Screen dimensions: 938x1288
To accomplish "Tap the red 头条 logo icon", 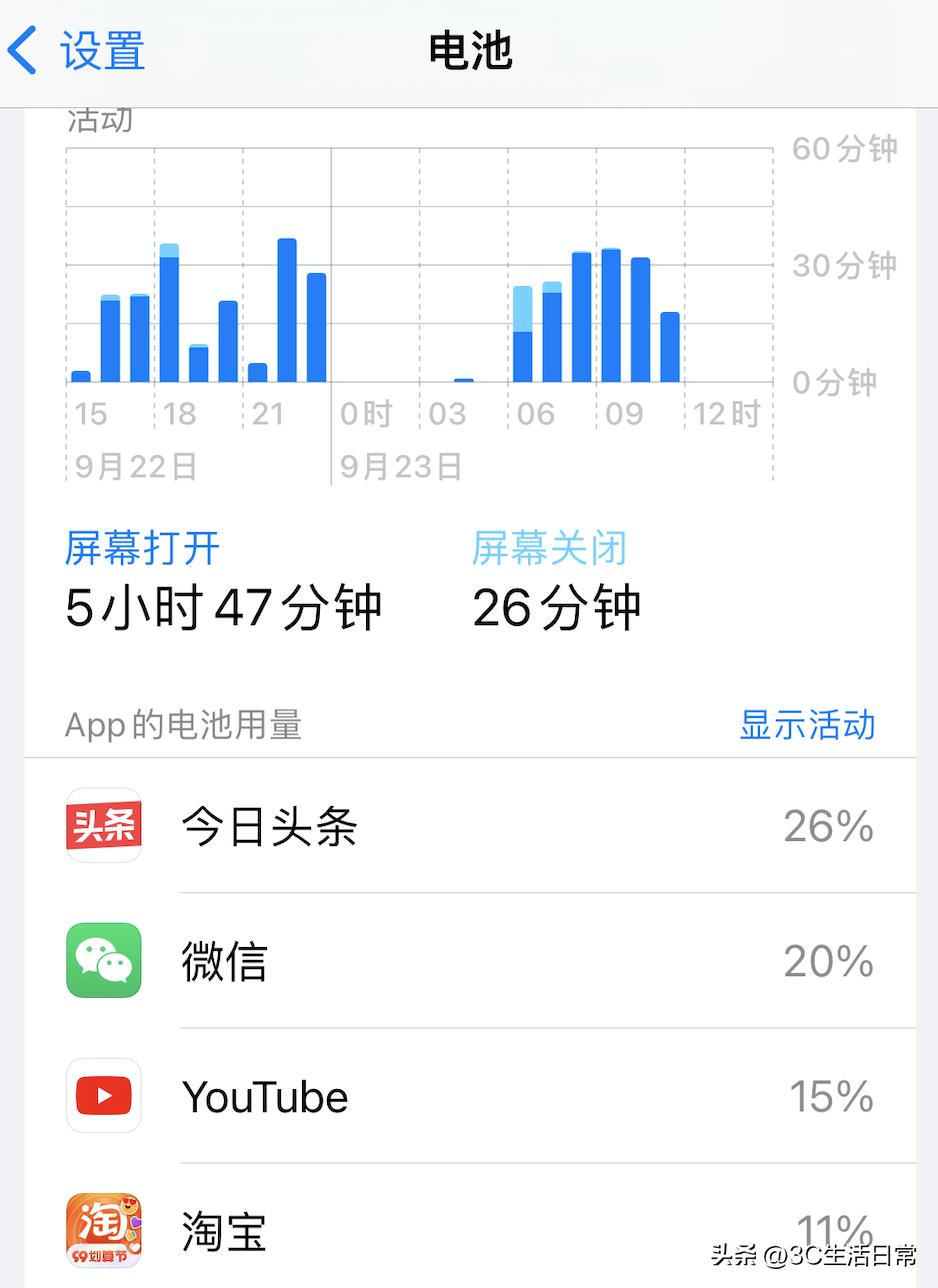I will (103, 826).
